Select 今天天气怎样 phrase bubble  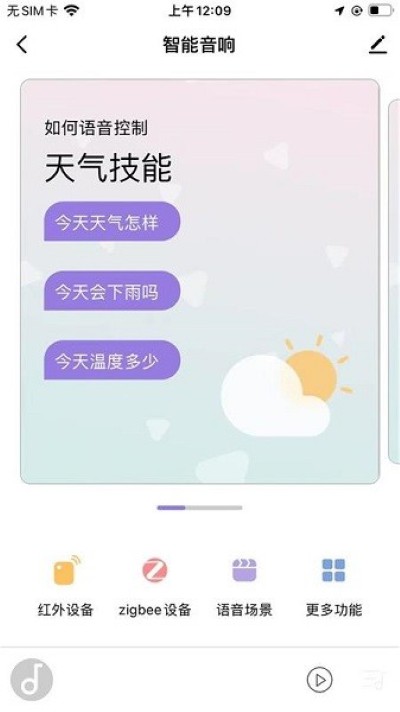tap(112, 222)
